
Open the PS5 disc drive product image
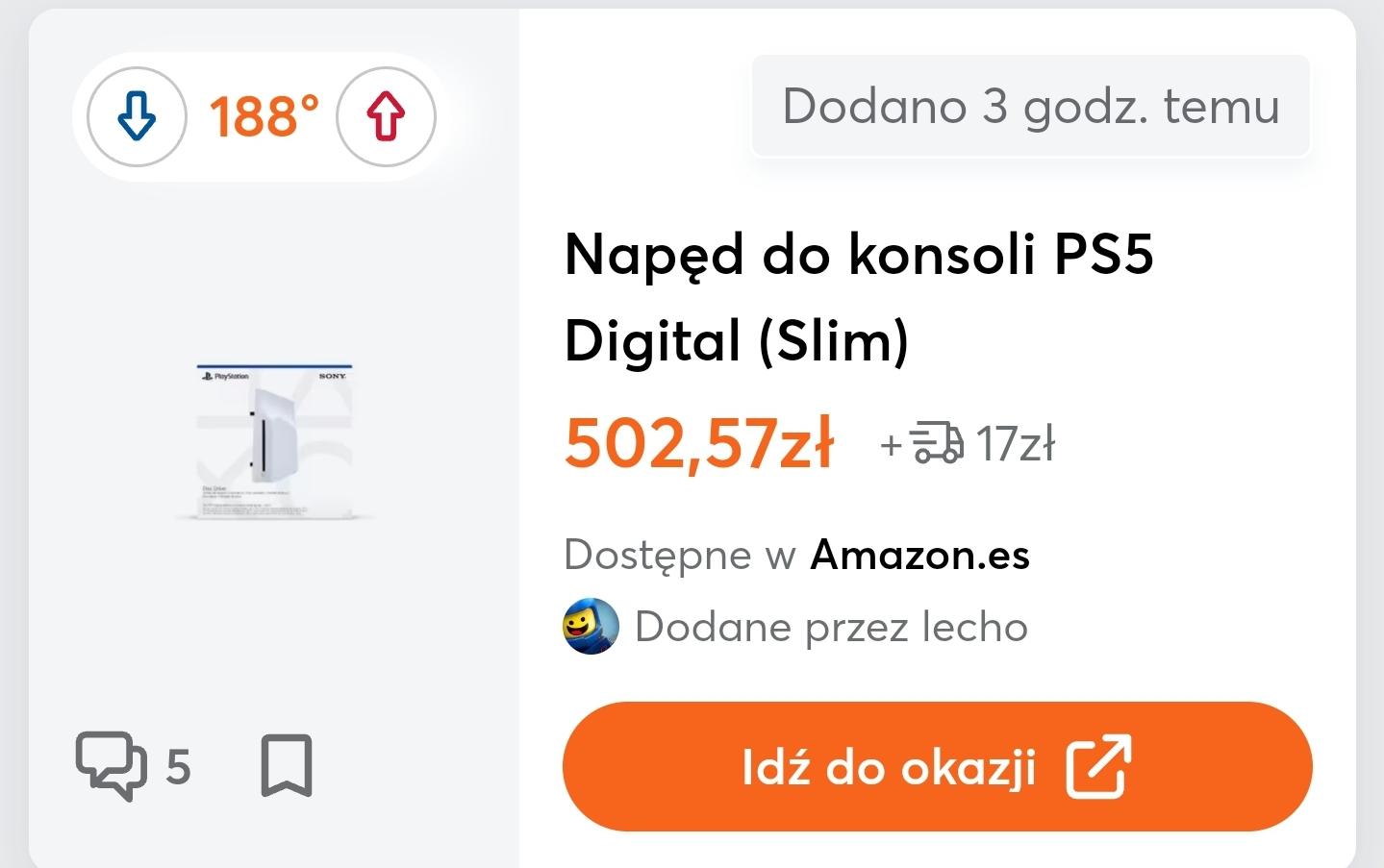click(275, 442)
